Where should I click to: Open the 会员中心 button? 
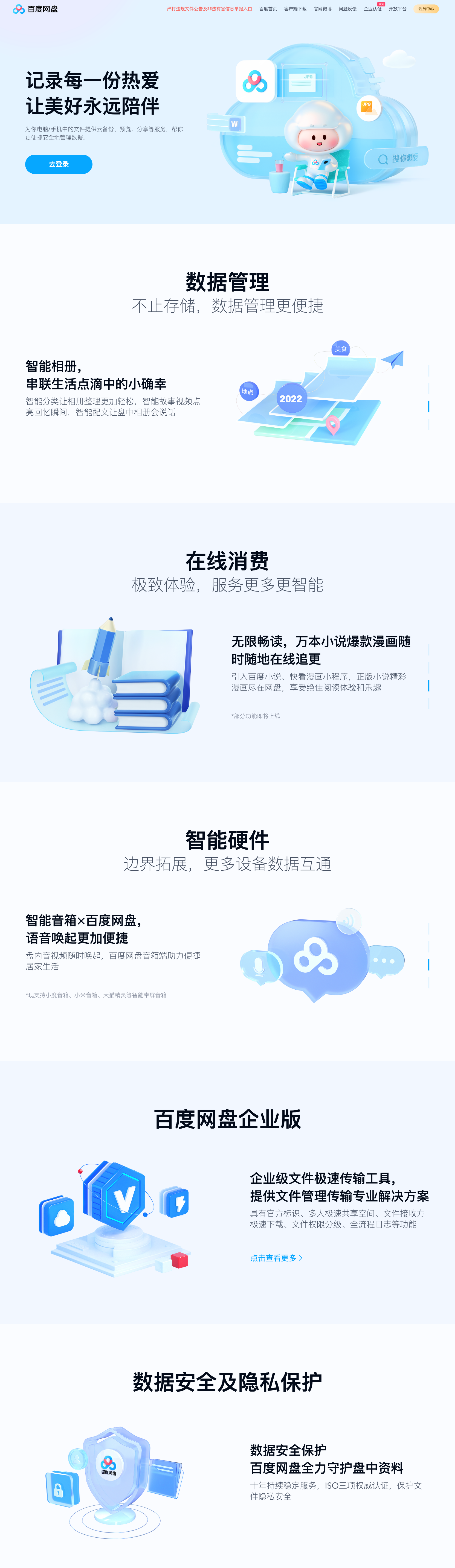426,9
